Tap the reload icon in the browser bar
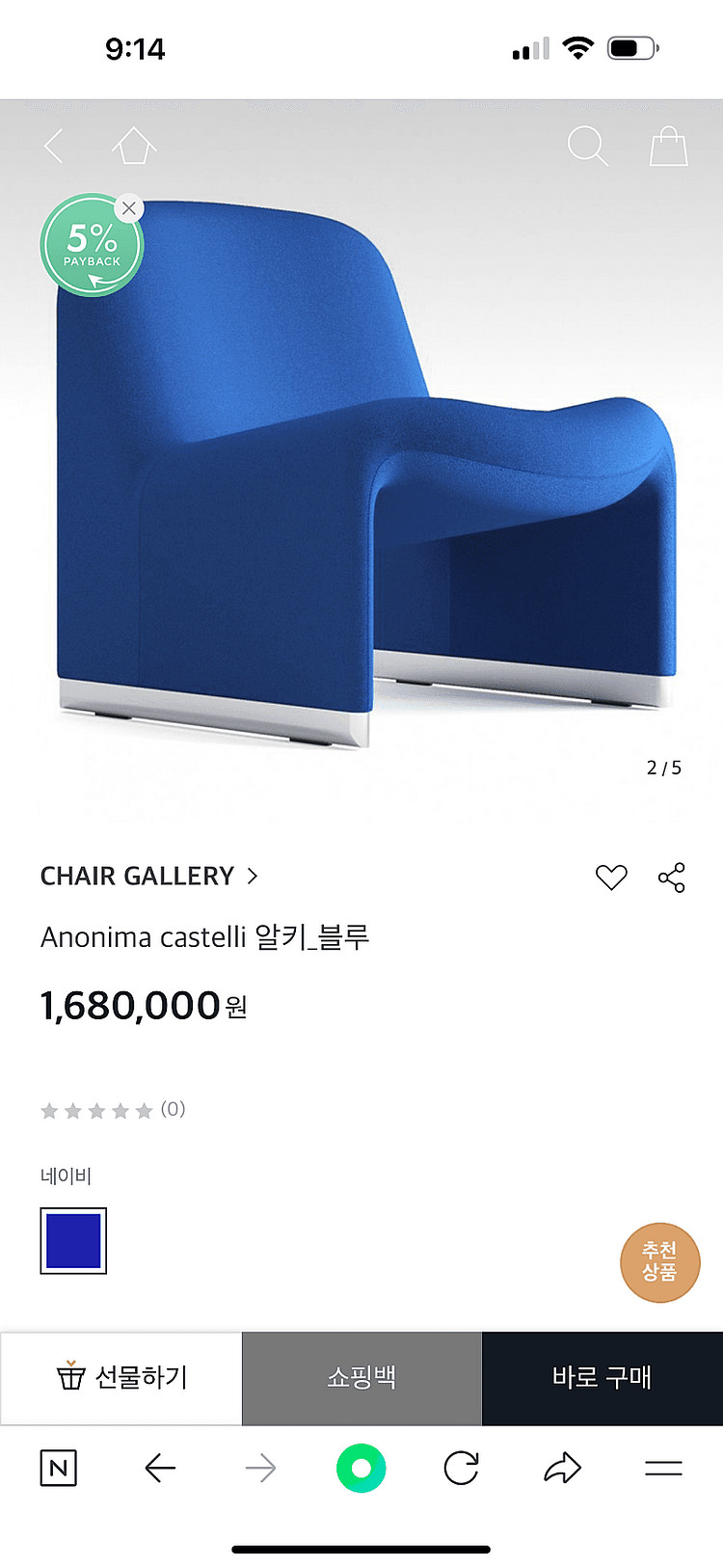This screenshot has width=723, height=1568. pos(461,1468)
